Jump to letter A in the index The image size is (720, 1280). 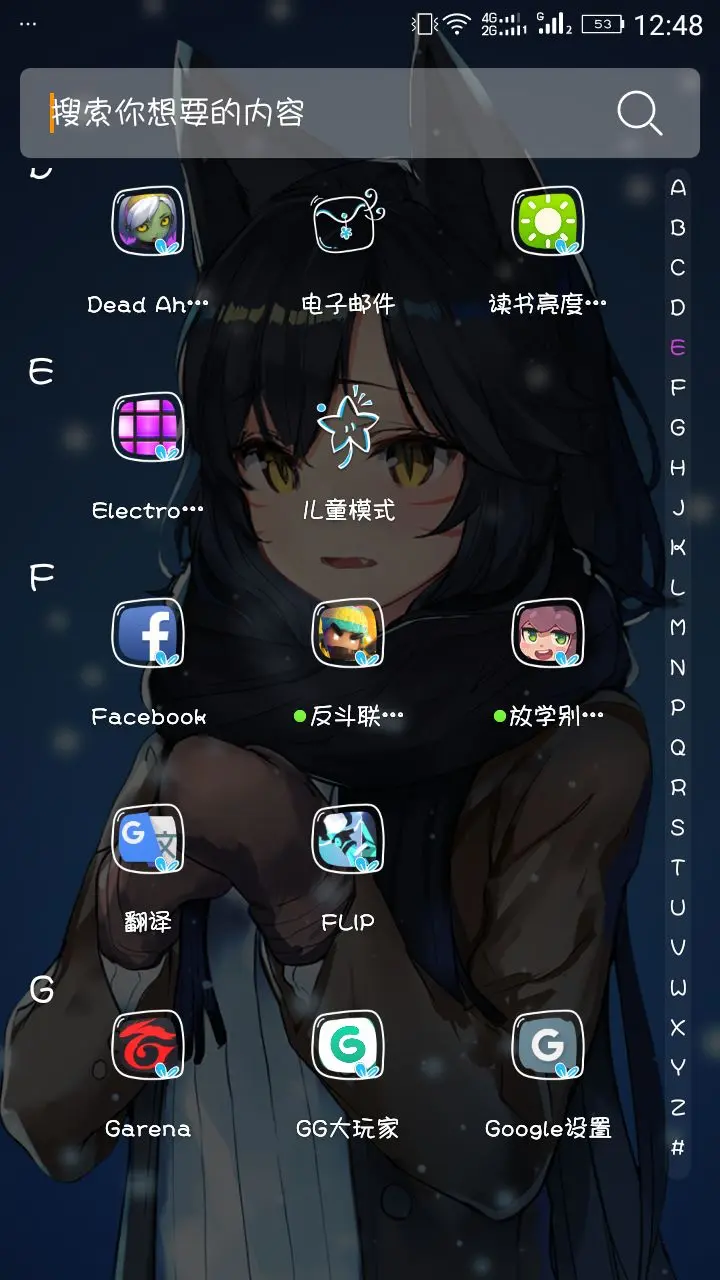[678, 188]
